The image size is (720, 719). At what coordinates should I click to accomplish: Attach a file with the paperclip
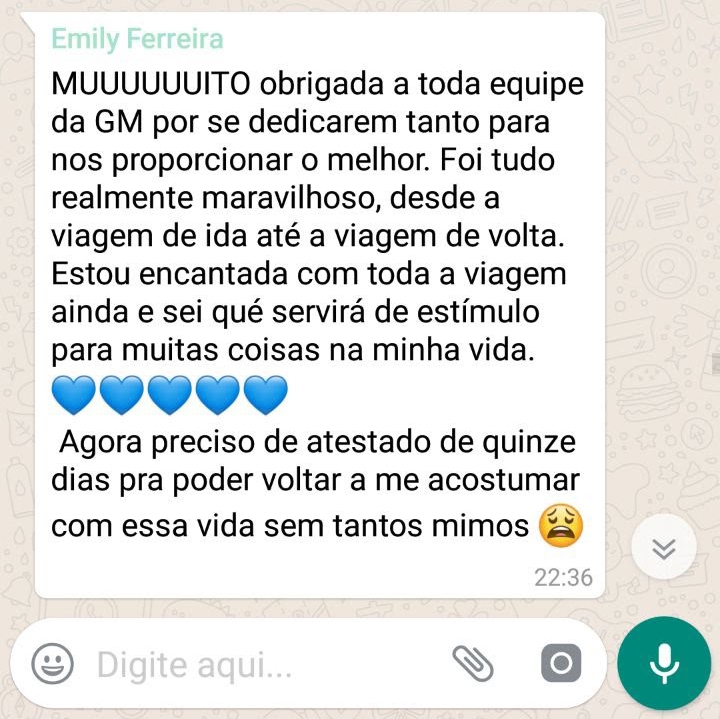(473, 662)
